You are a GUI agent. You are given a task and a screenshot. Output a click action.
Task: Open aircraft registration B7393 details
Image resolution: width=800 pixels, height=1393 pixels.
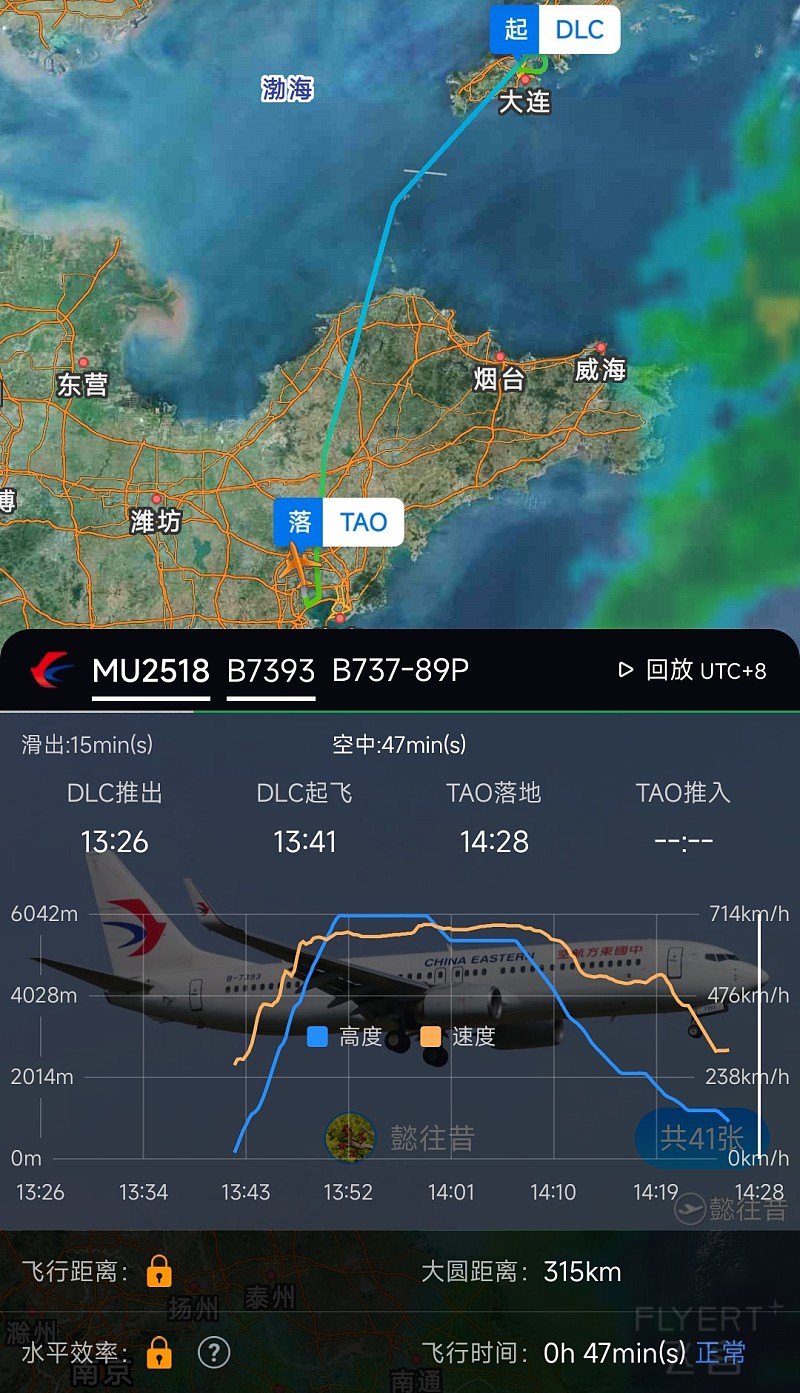coord(271,670)
